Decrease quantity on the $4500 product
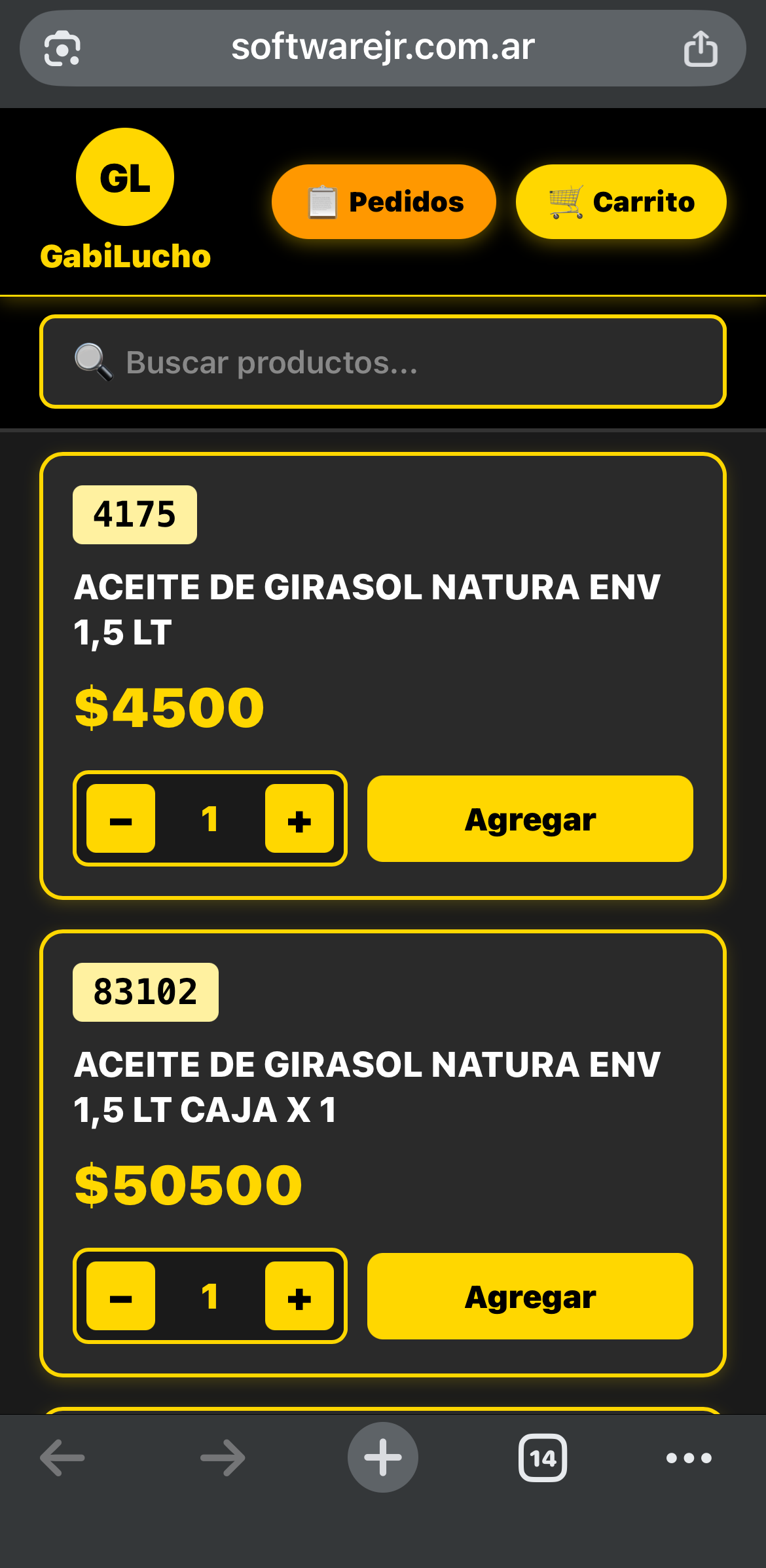This screenshot has width=766, height=1568. 120,819
